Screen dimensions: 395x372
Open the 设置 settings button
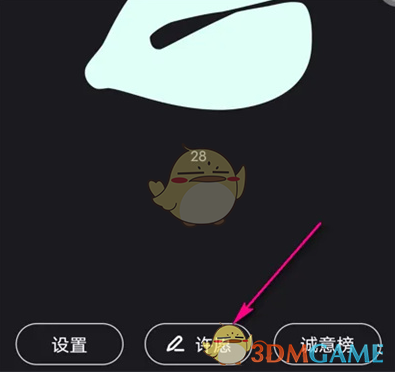pyautogui.click(x=69, y=344)
